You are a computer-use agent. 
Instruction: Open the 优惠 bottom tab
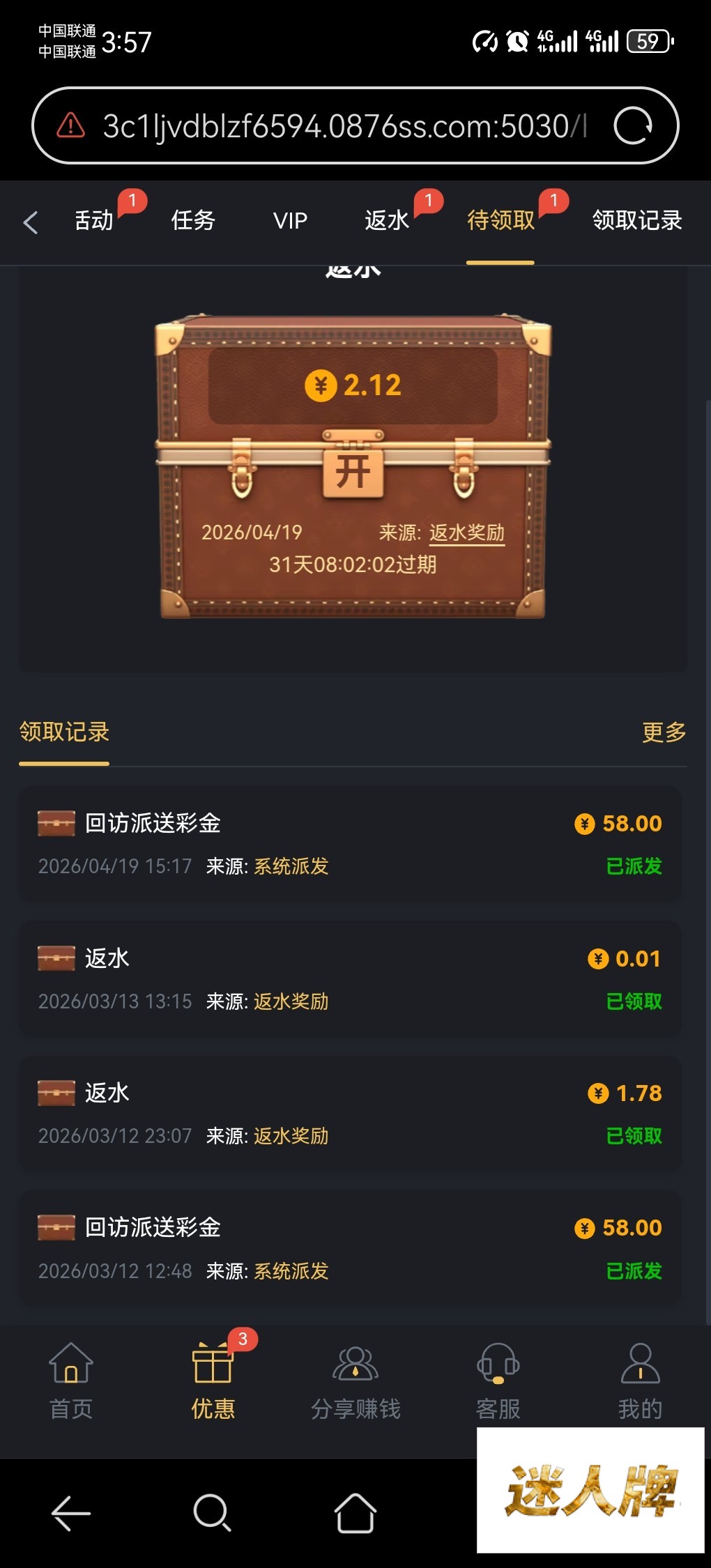tap(213, 1381)
